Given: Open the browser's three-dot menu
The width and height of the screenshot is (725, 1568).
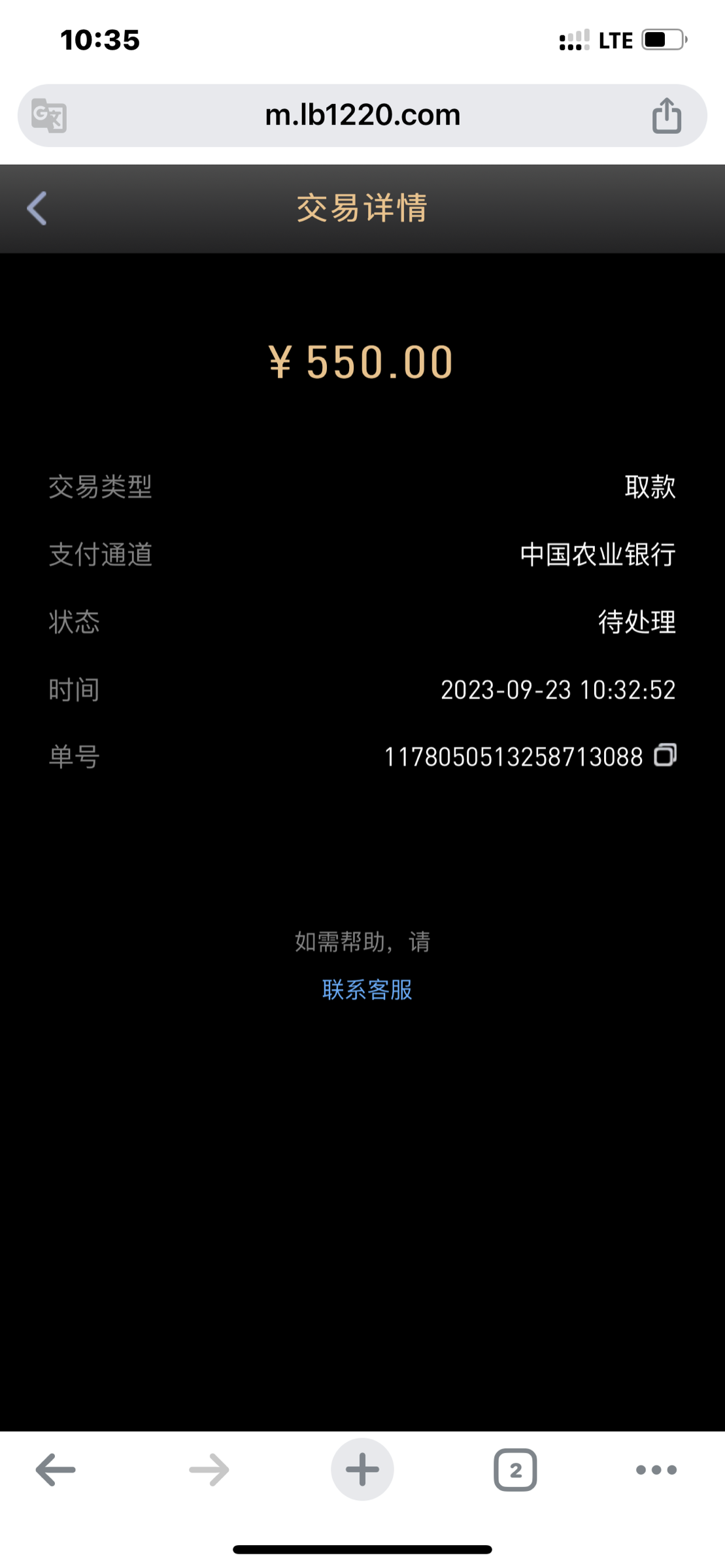Looking at the screenshot, I should coord(656,1470).
